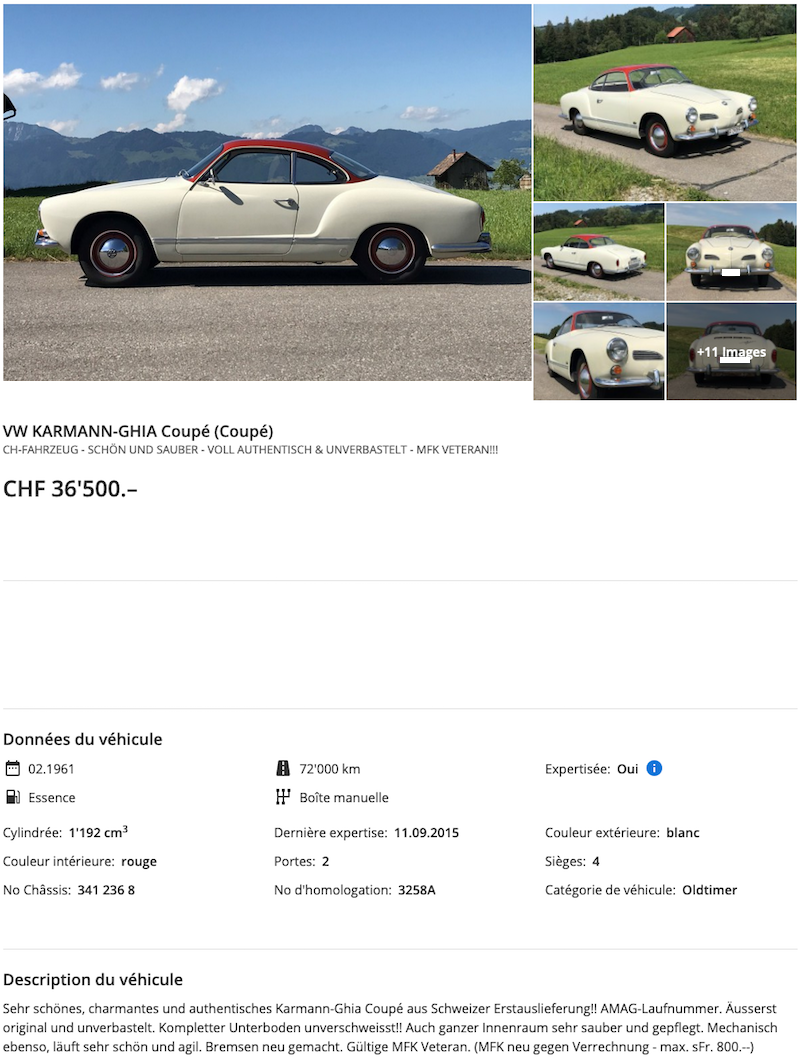
Task: Tap the info icon beside Expertisée
Action: [654, 768]
